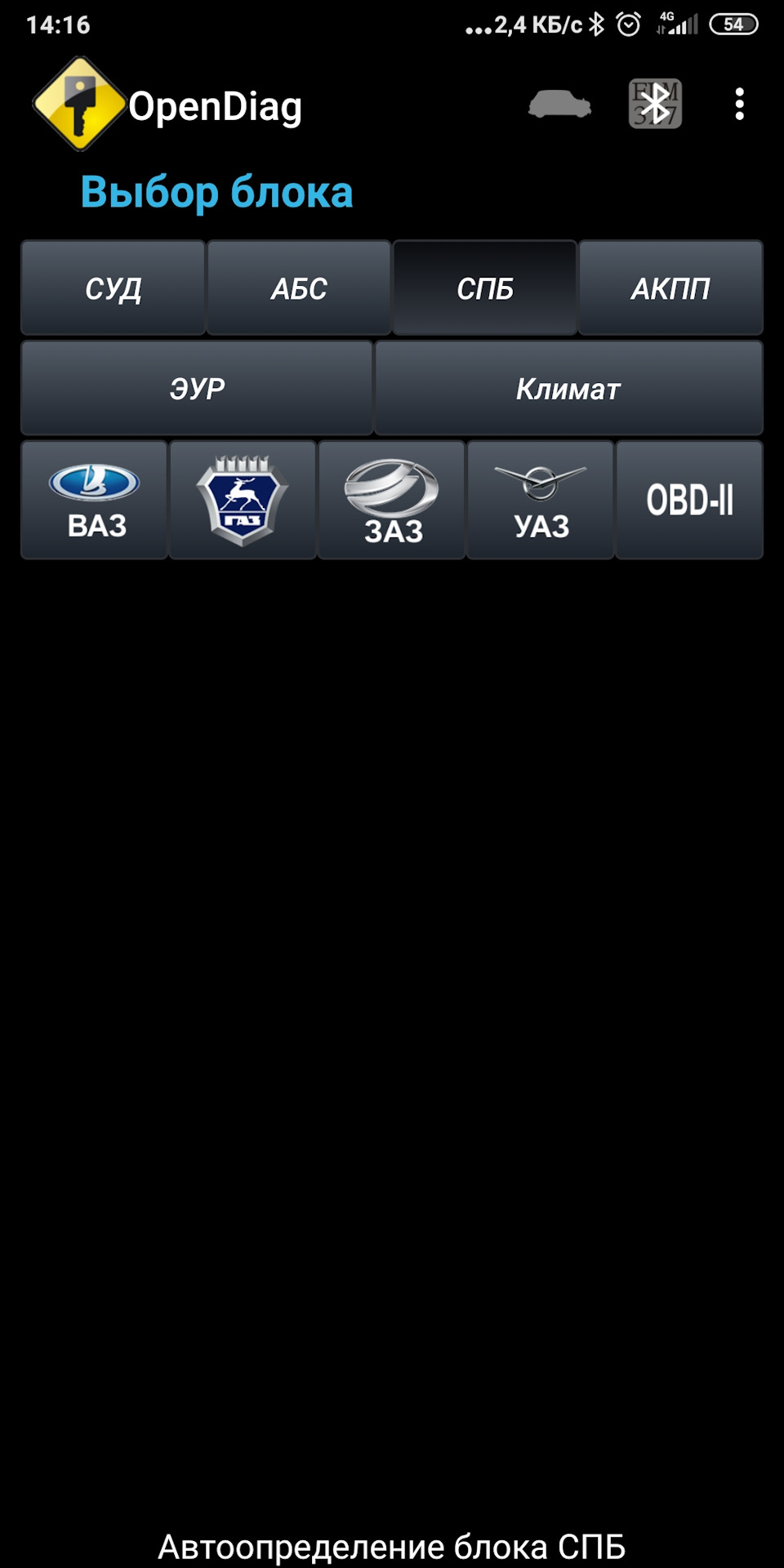Tap the ELM327 Bluetooth connection icon
This screenshot has width=784, height=1568.
click(x=655, y=105)
